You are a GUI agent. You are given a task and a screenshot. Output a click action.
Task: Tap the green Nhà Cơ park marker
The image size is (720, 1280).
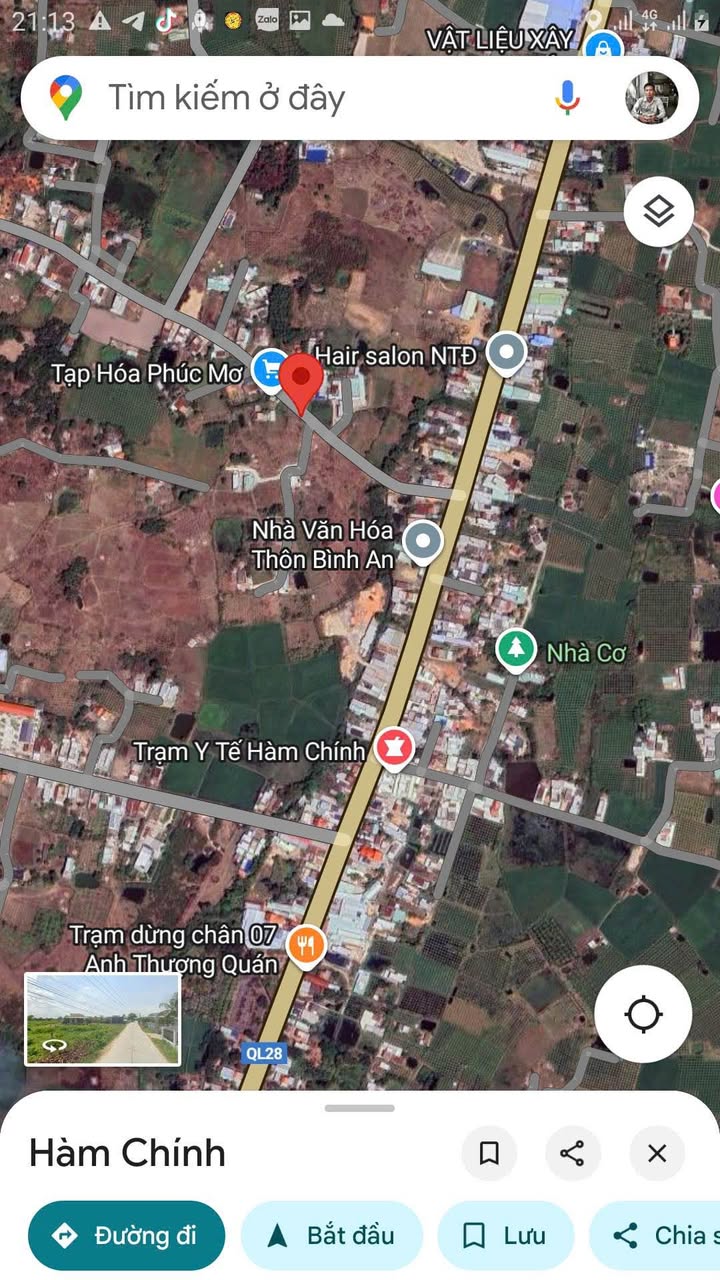(516, 650)
